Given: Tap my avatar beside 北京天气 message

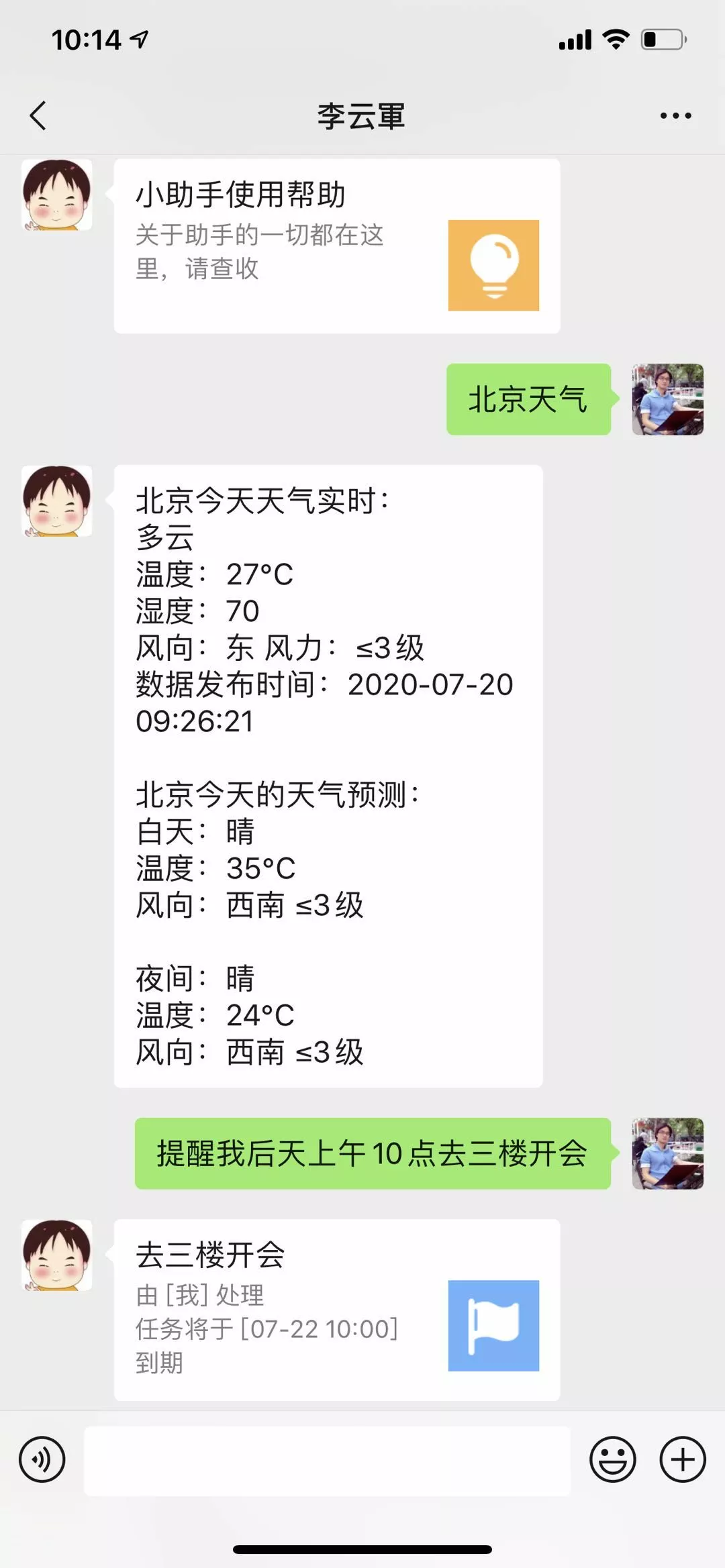Looking at the screenshot, I should pyautogui.click(x=667, y=399).
